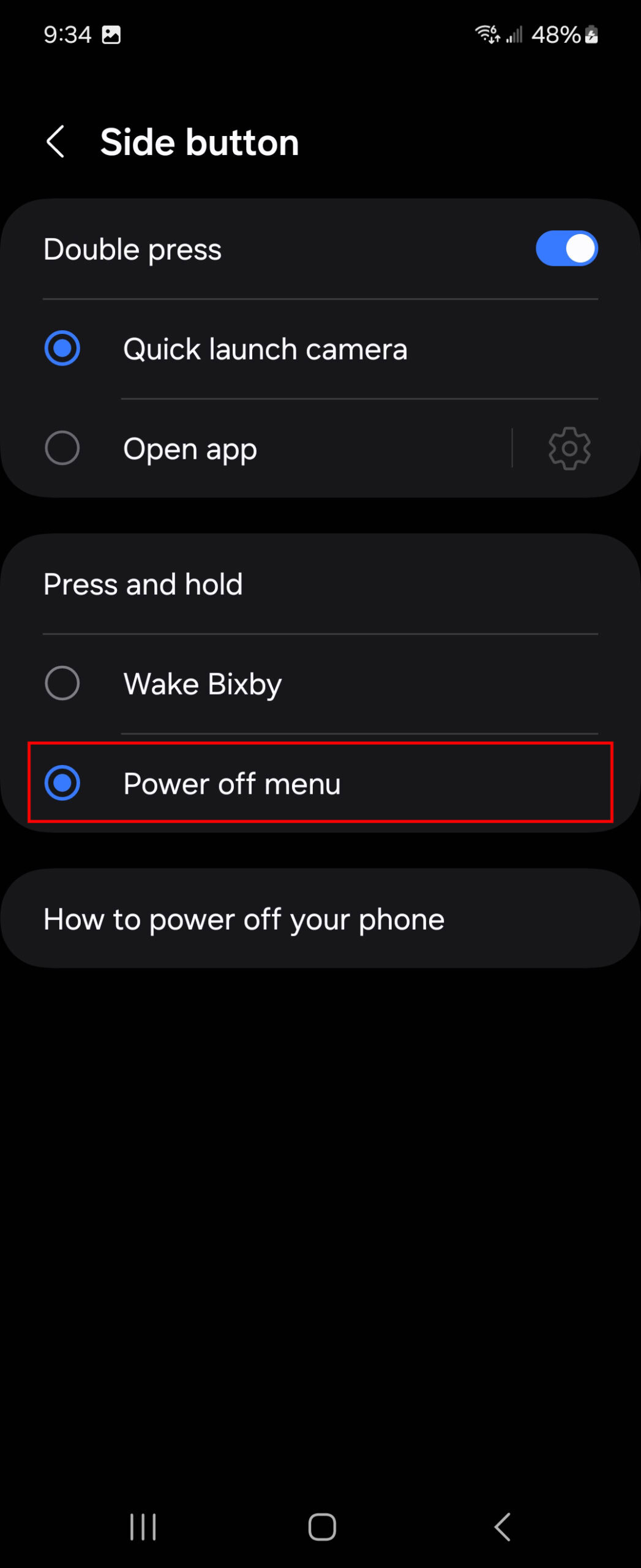Turn off the Double press switch
Viewport: 641px width, 1568px height.
point(566,249)
